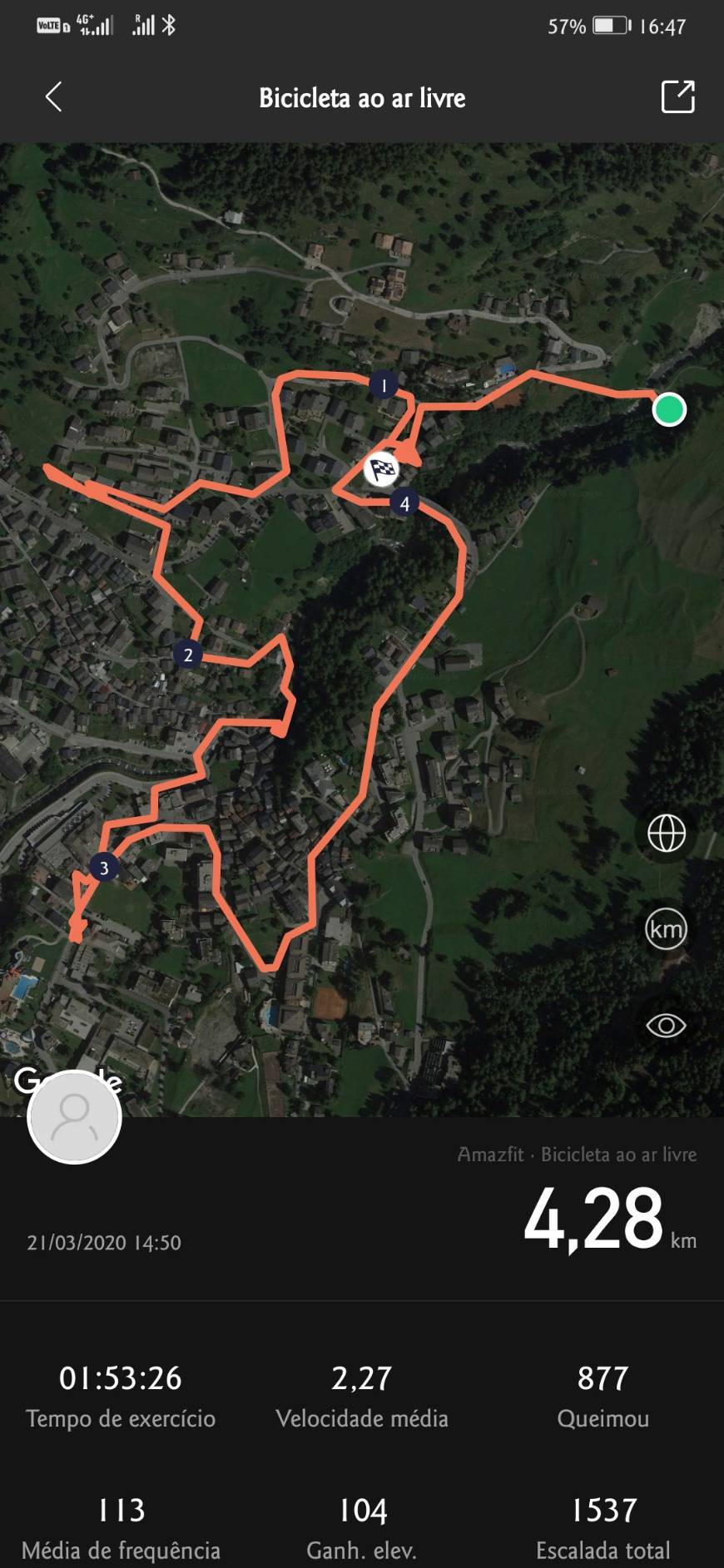Toggle kilometer markers on the map
This screenshot has width=724, height=1568.
(666, 929)
